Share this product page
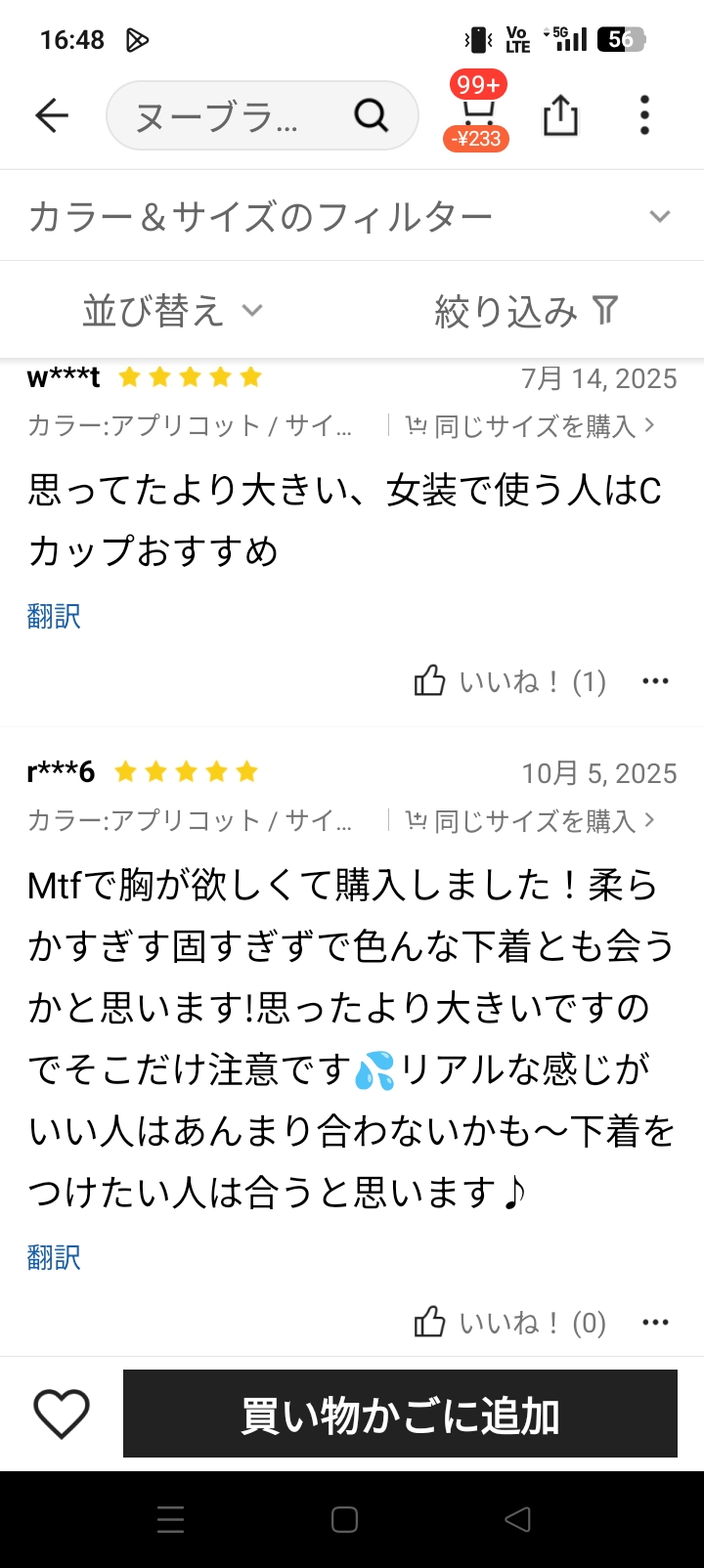 [560, 116]
